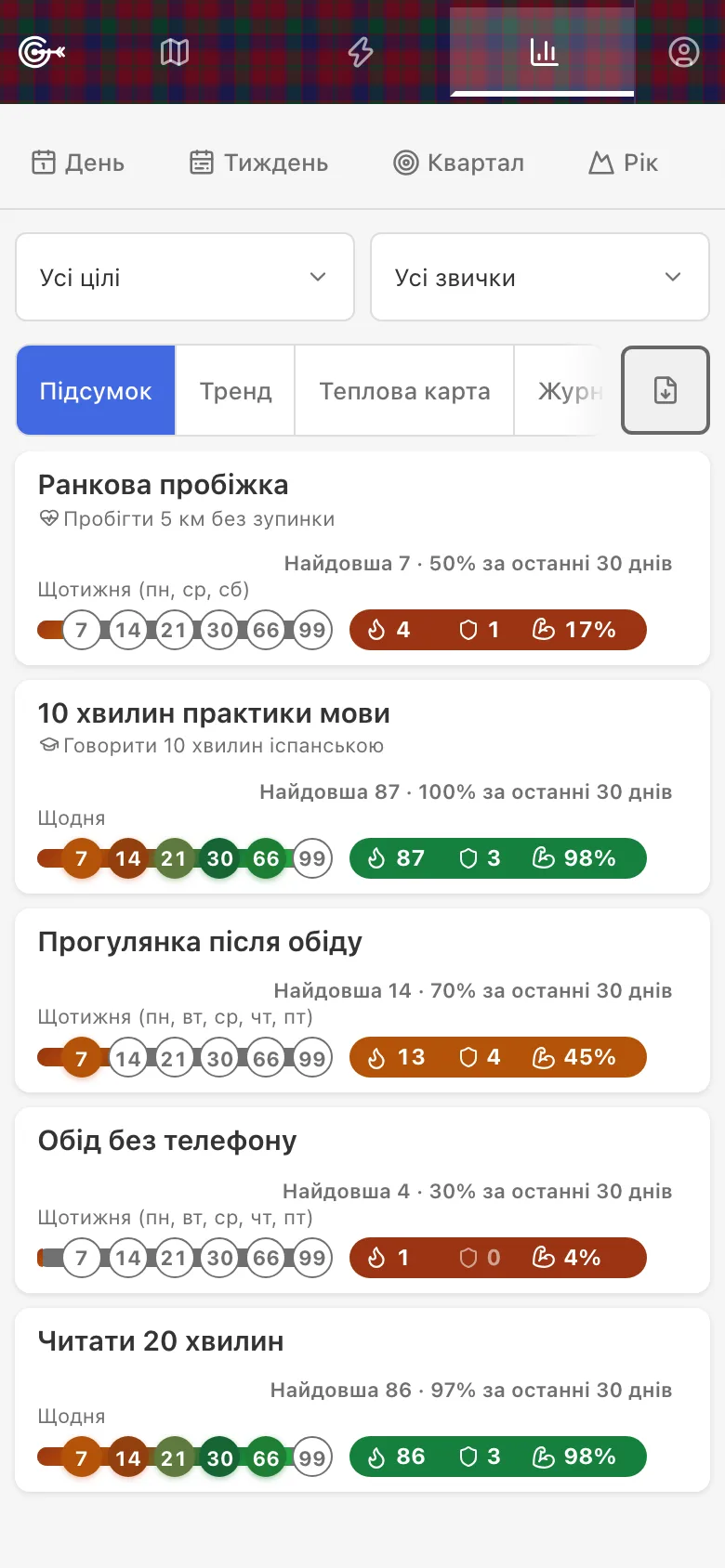Open the Читати 20 хвилин card
The width and height of the screenshot is (725, 1568).
pos(362,1400)
